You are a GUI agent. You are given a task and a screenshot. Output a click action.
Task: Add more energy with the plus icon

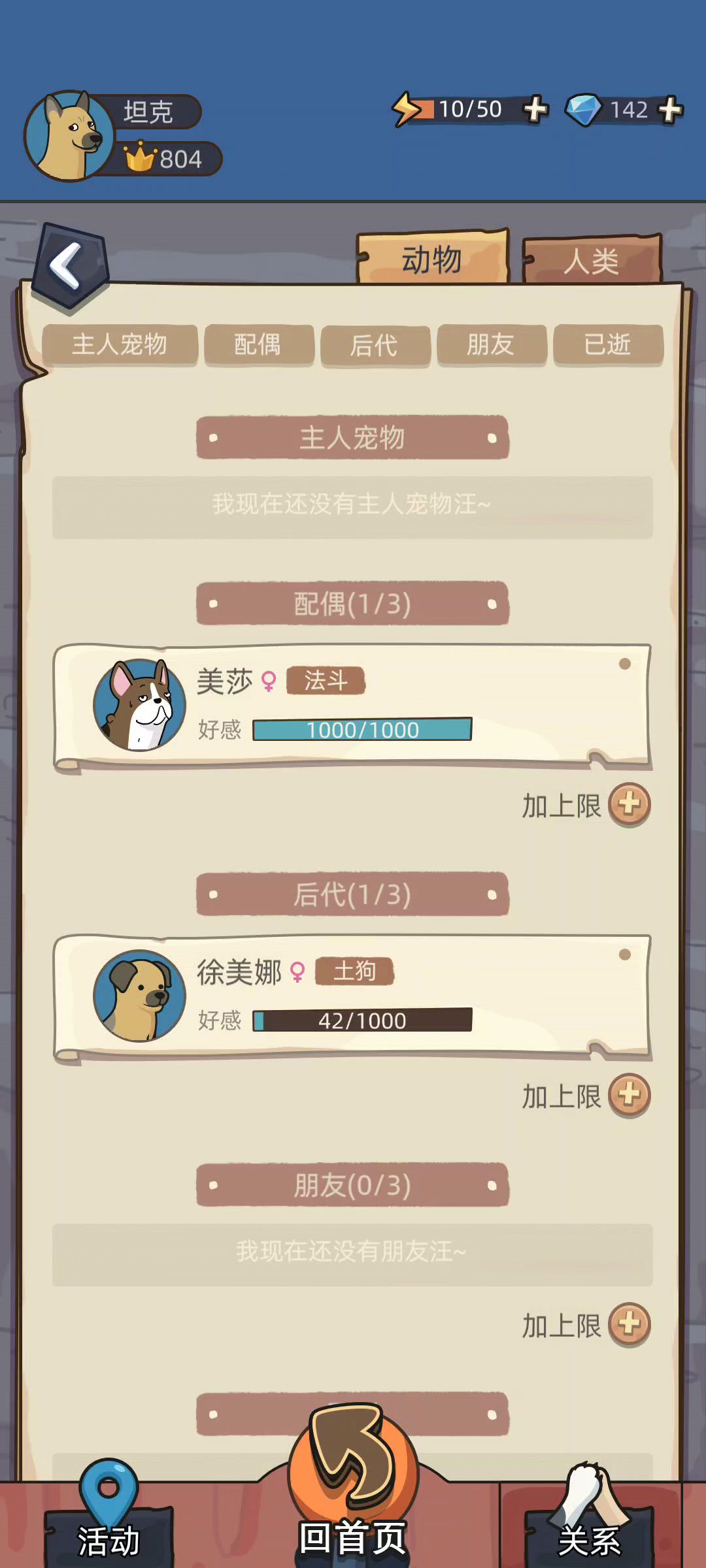[536, 109]
